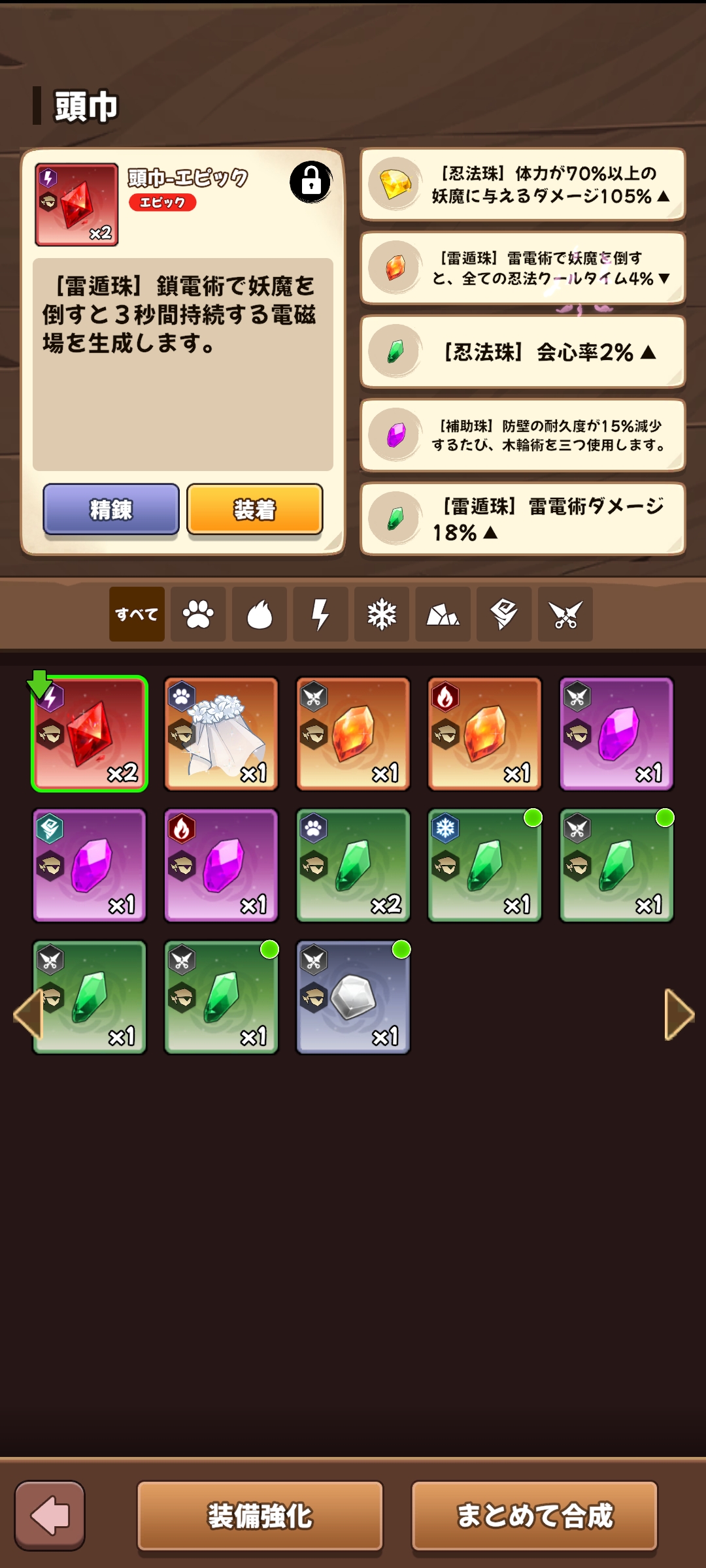Tap まとめて合成 batch synthesis button
The height and width of the screenshot is (1568, 706).
[534, 1516]
